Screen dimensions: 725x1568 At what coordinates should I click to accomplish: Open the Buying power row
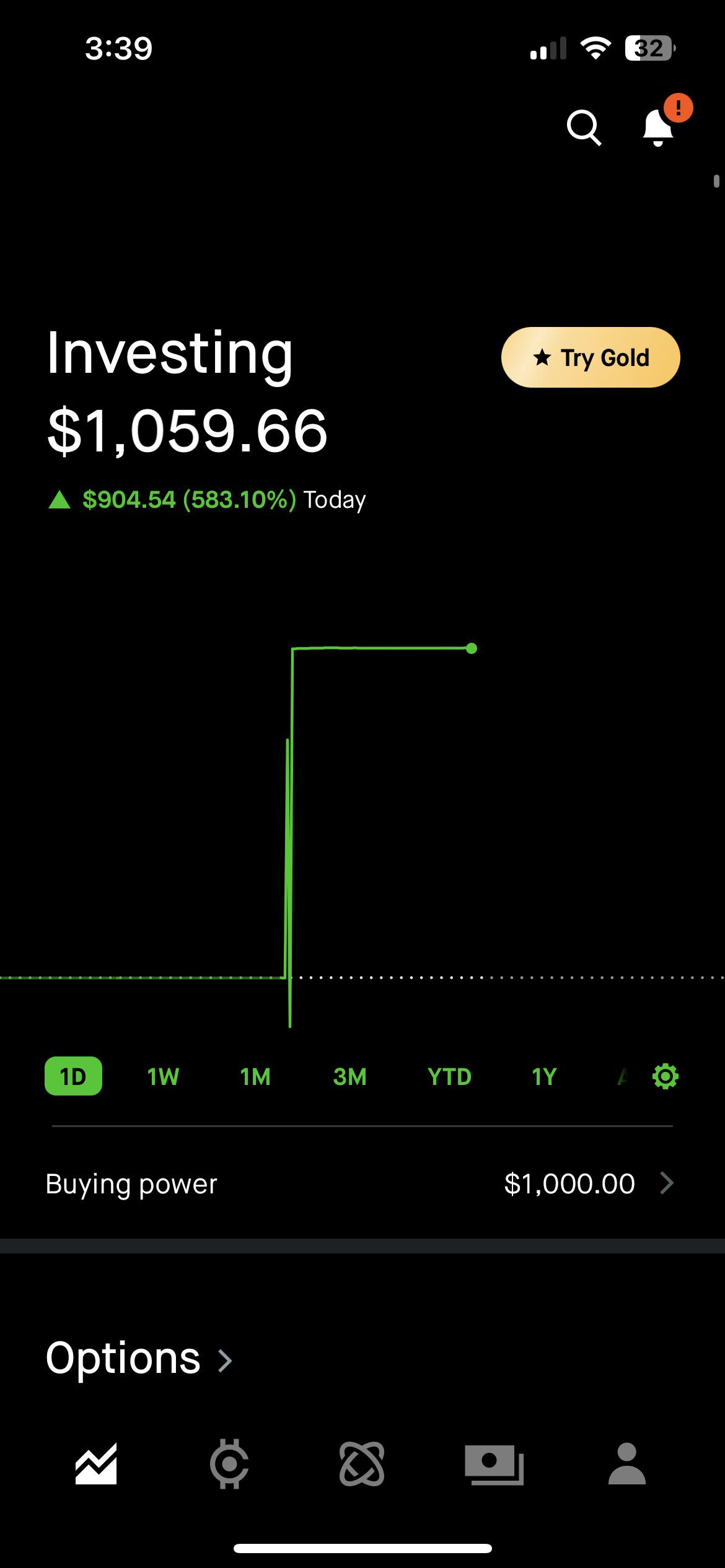coord(362,1183)
